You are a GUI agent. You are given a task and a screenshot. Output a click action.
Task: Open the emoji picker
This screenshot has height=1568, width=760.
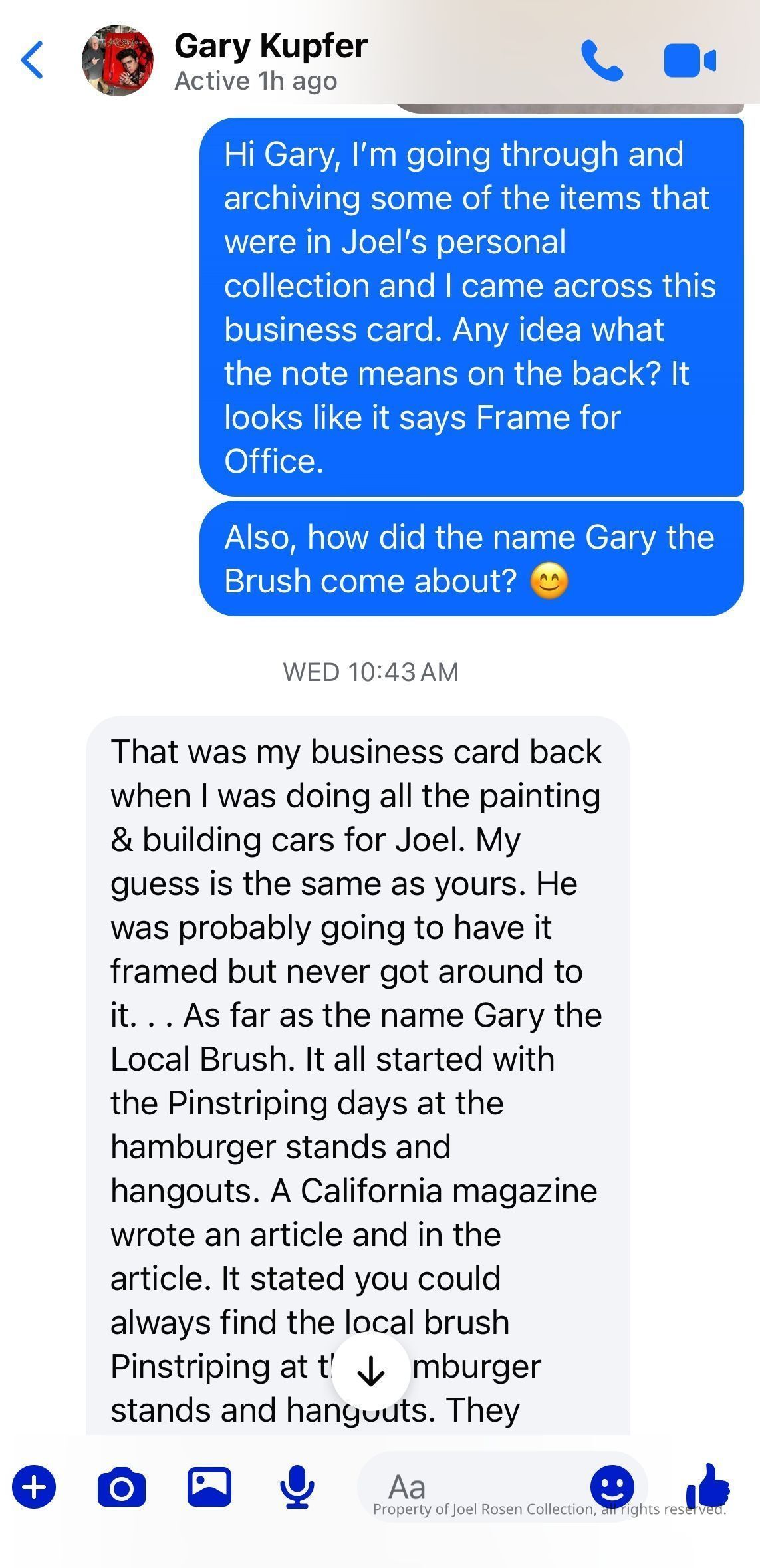pyautogui.click(x=612, y=1486)
